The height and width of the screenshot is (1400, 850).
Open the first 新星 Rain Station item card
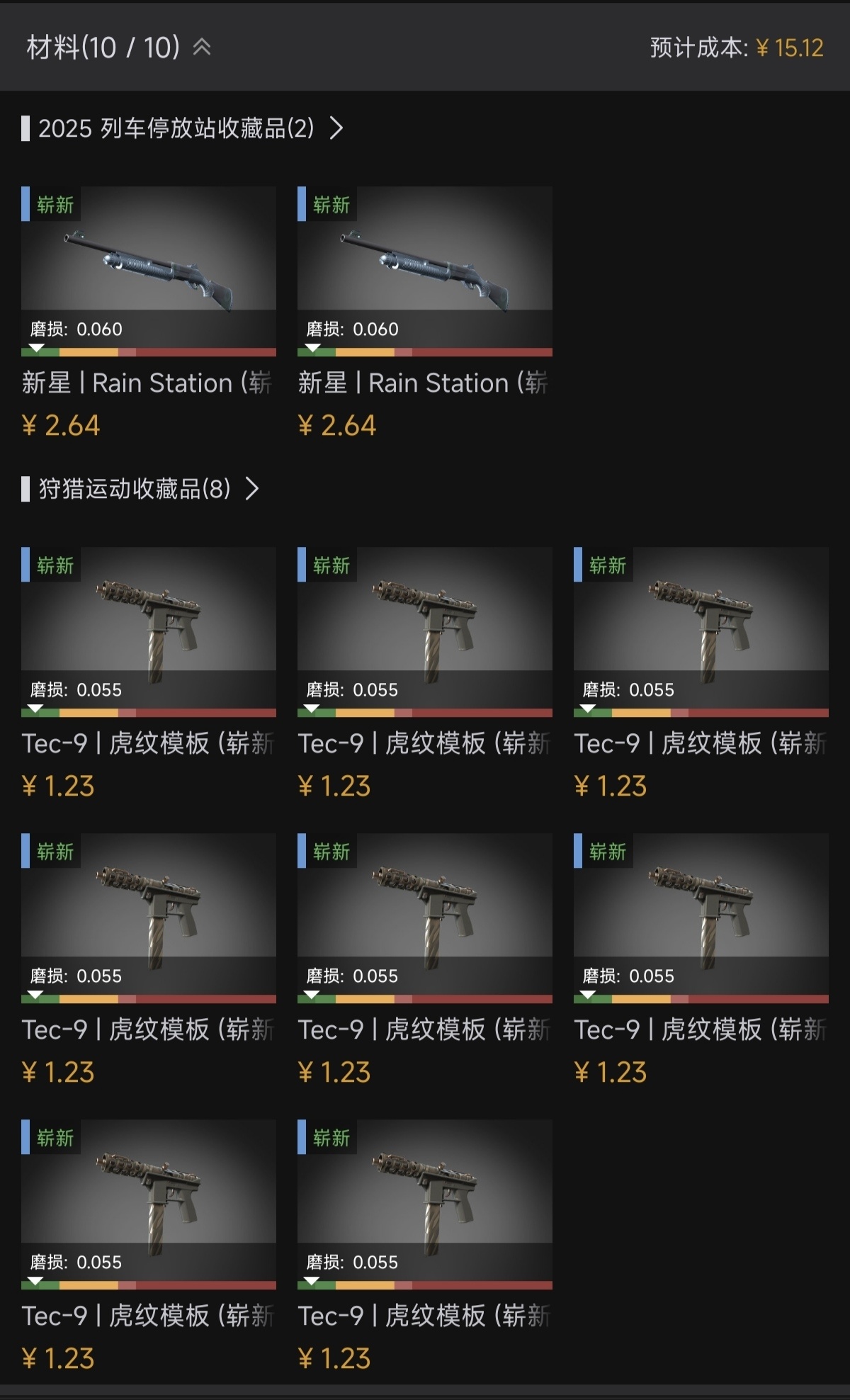click(149, 312)
